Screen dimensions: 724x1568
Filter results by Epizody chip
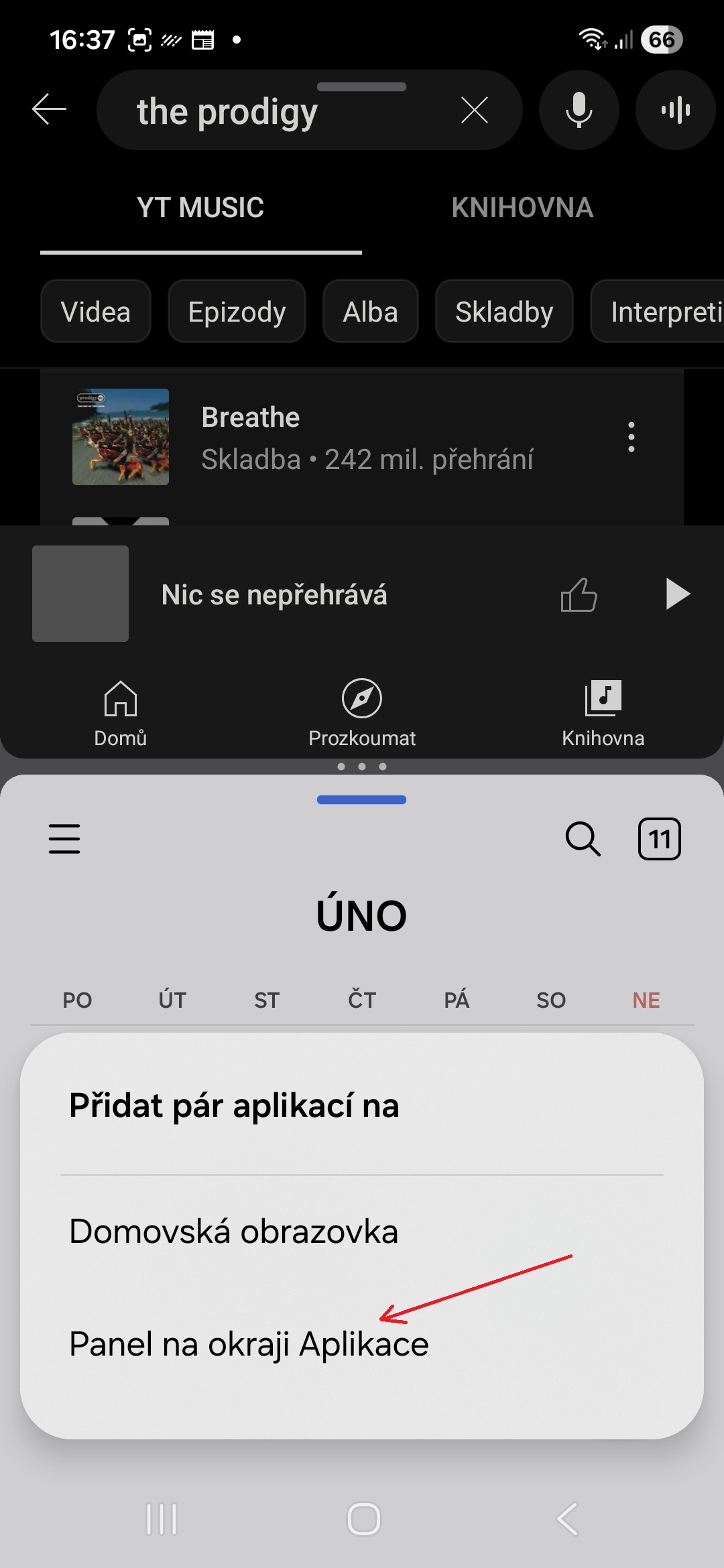[237, 312]
